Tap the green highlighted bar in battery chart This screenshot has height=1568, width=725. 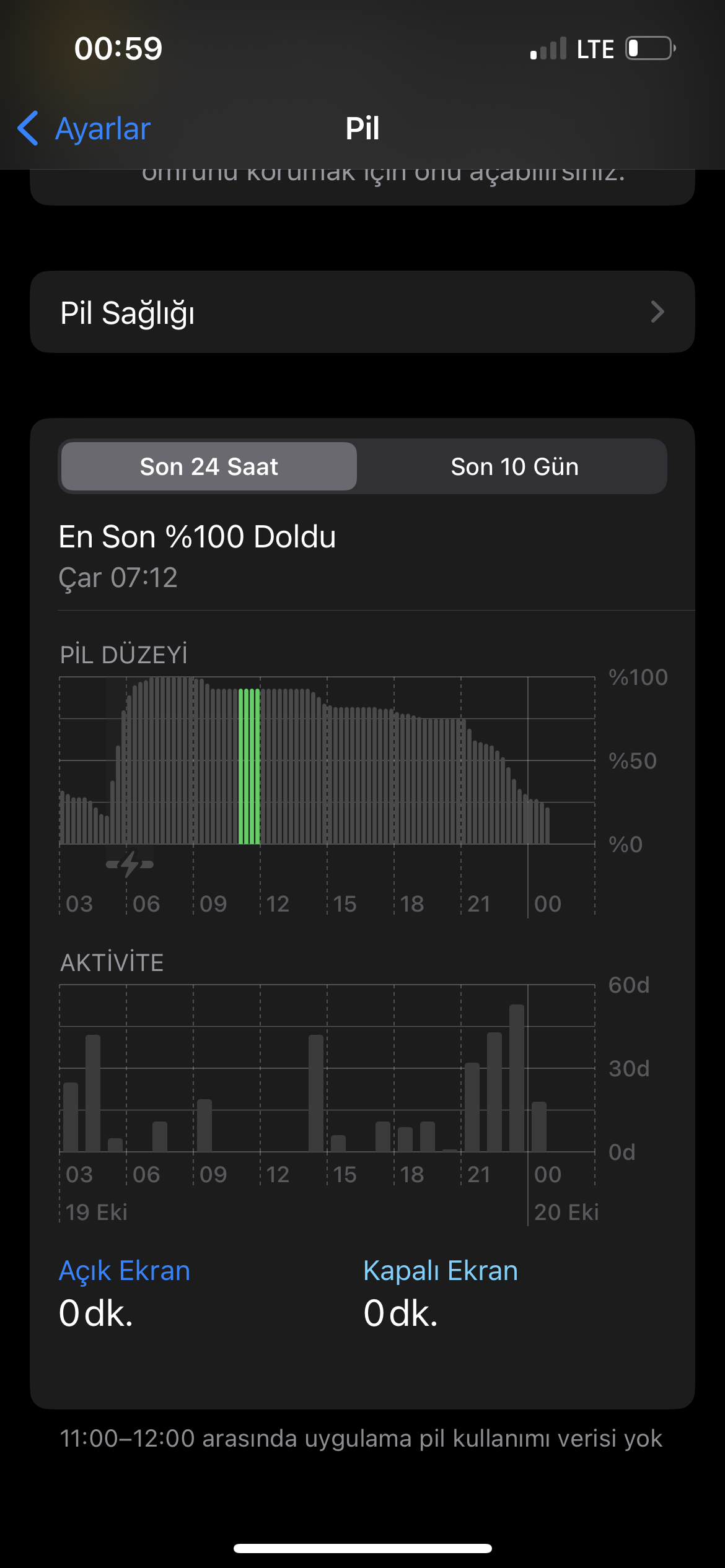[x=249, y=766]
